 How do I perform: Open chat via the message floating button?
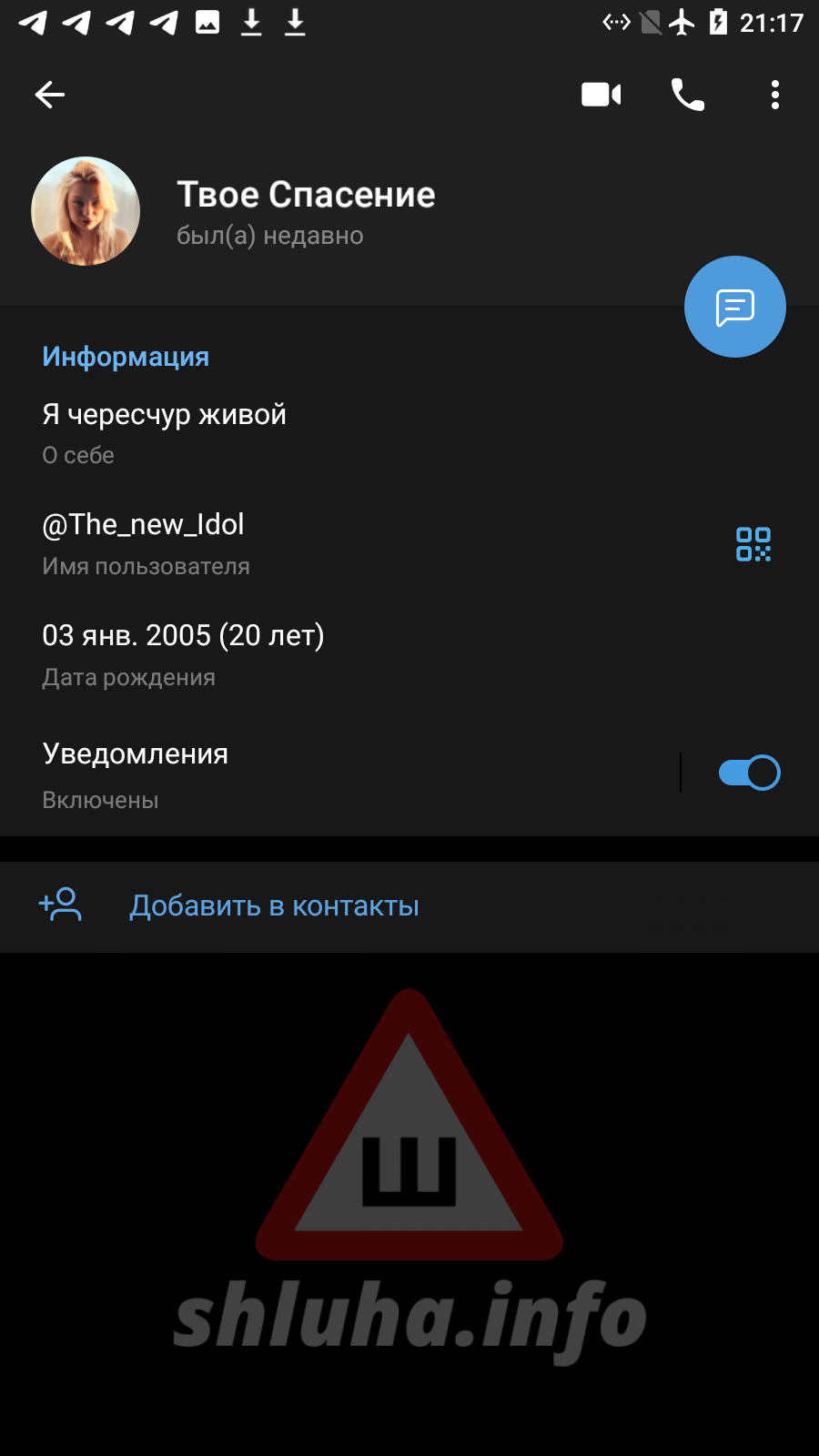[734, 307]
